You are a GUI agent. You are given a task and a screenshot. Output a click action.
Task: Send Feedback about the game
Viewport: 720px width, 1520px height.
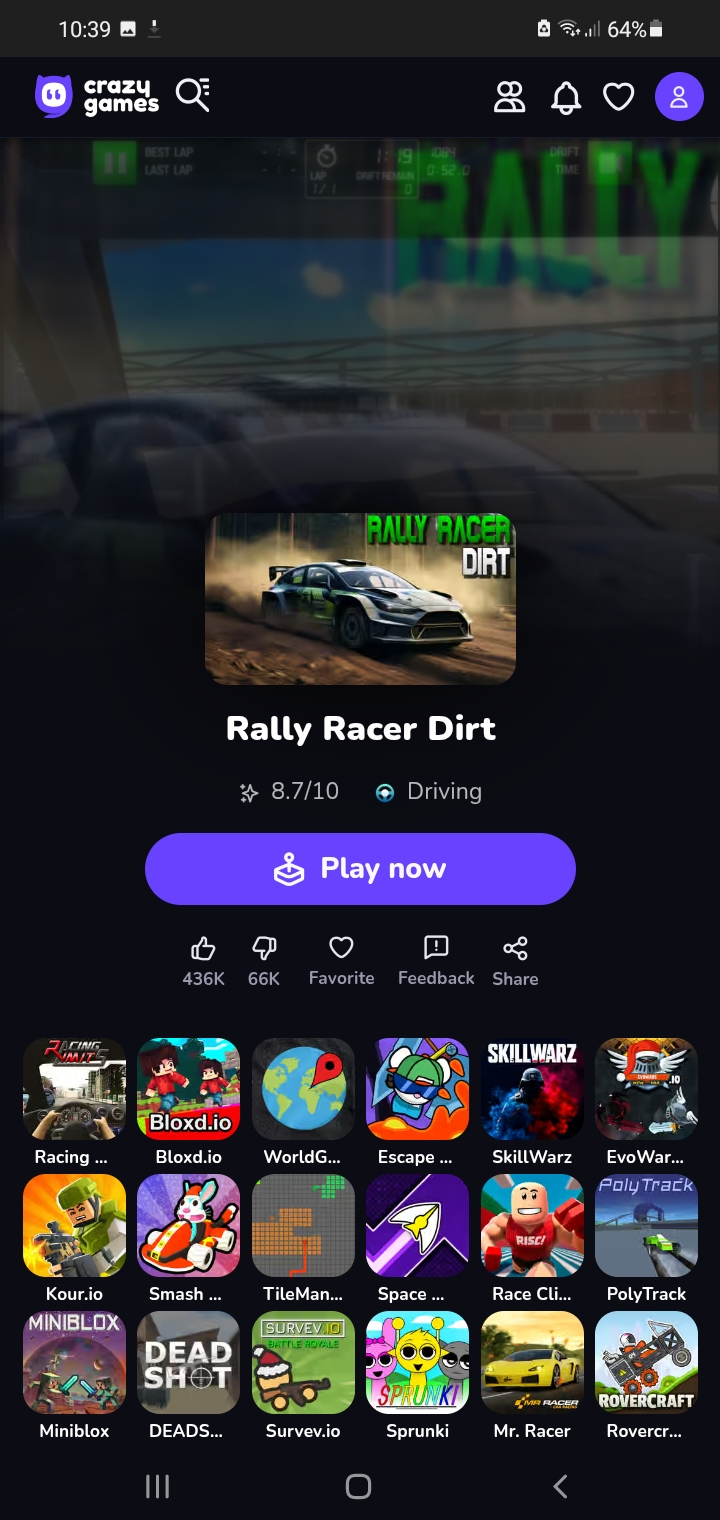(436, 961)
